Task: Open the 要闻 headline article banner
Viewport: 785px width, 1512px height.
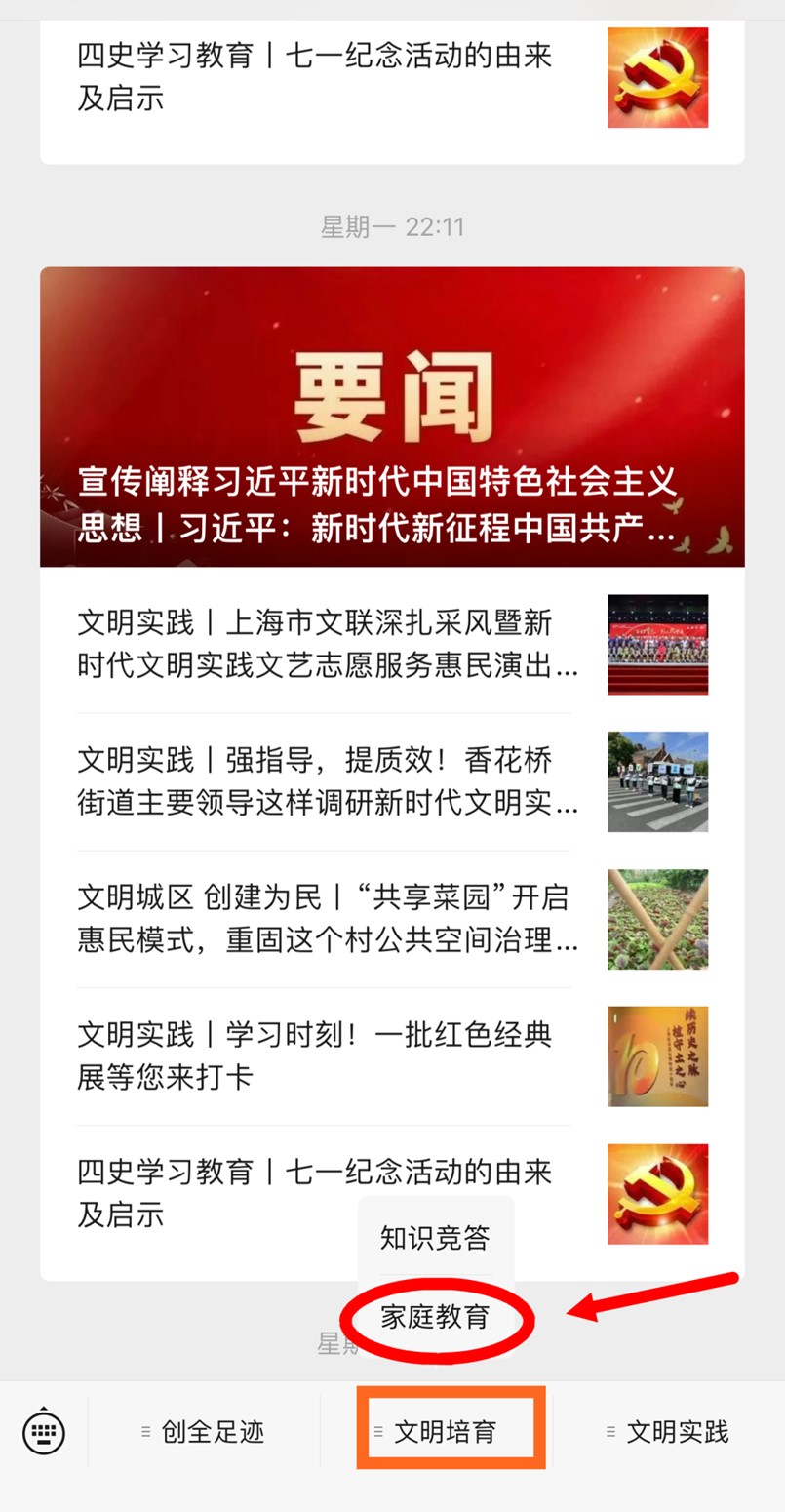Action: pyautogui.click(x=392, y=418)
